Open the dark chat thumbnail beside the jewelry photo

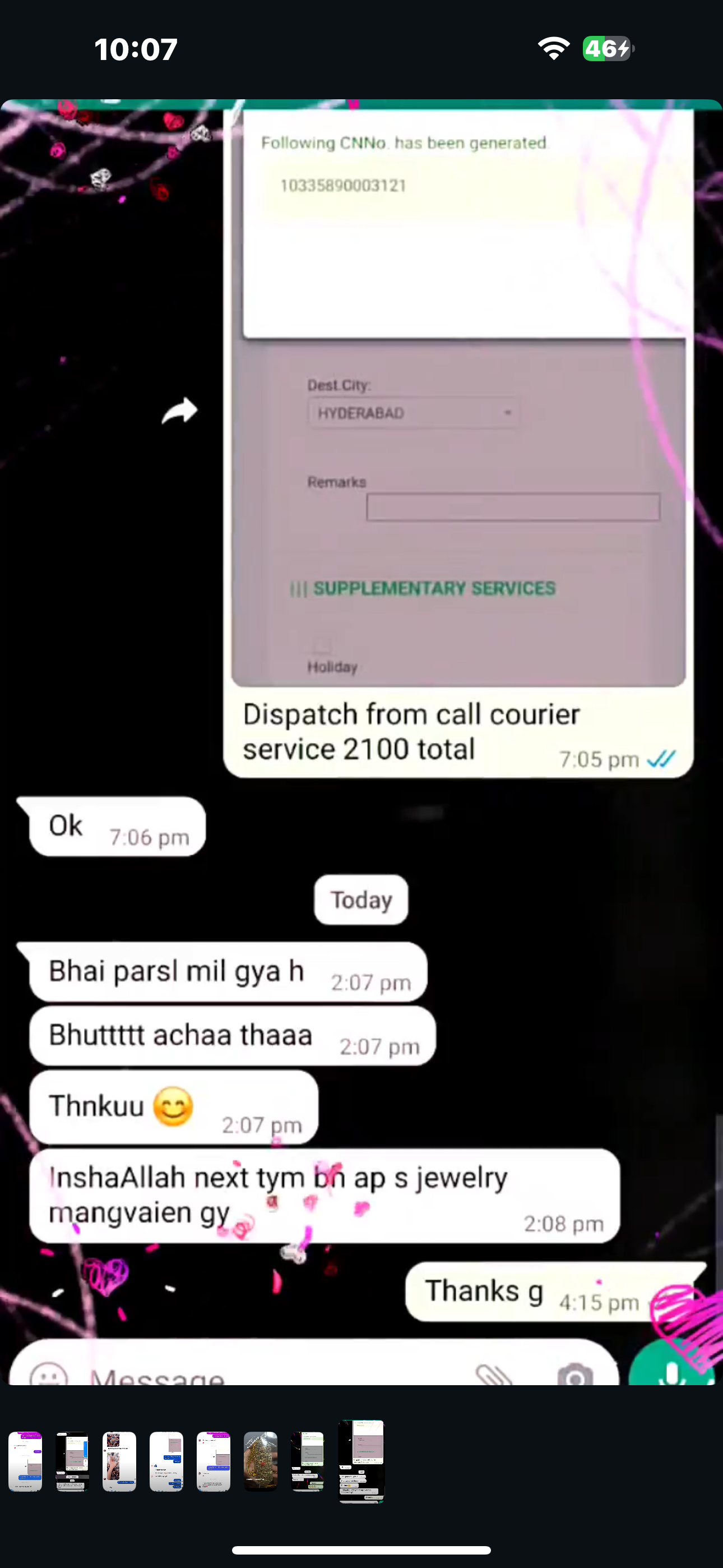click(x=307, y=1461)
